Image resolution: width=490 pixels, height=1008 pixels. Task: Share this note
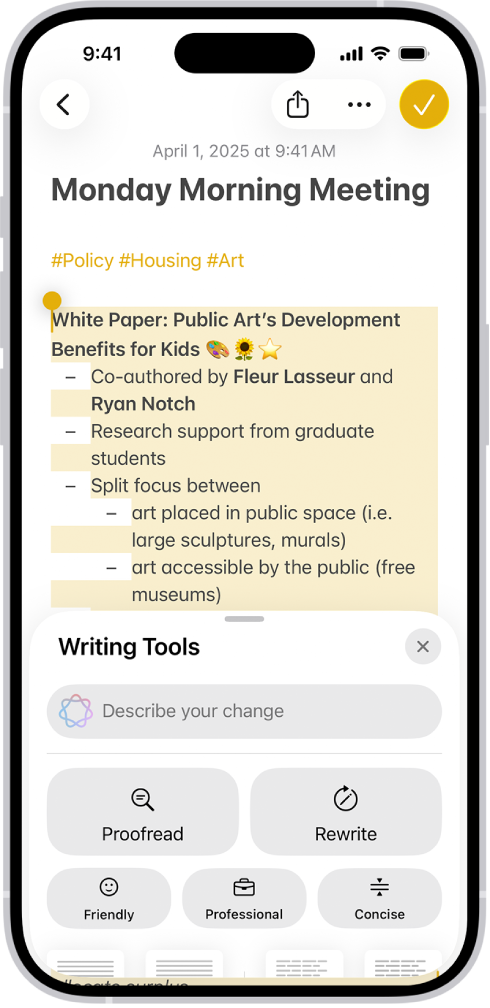tap(297, 104)
